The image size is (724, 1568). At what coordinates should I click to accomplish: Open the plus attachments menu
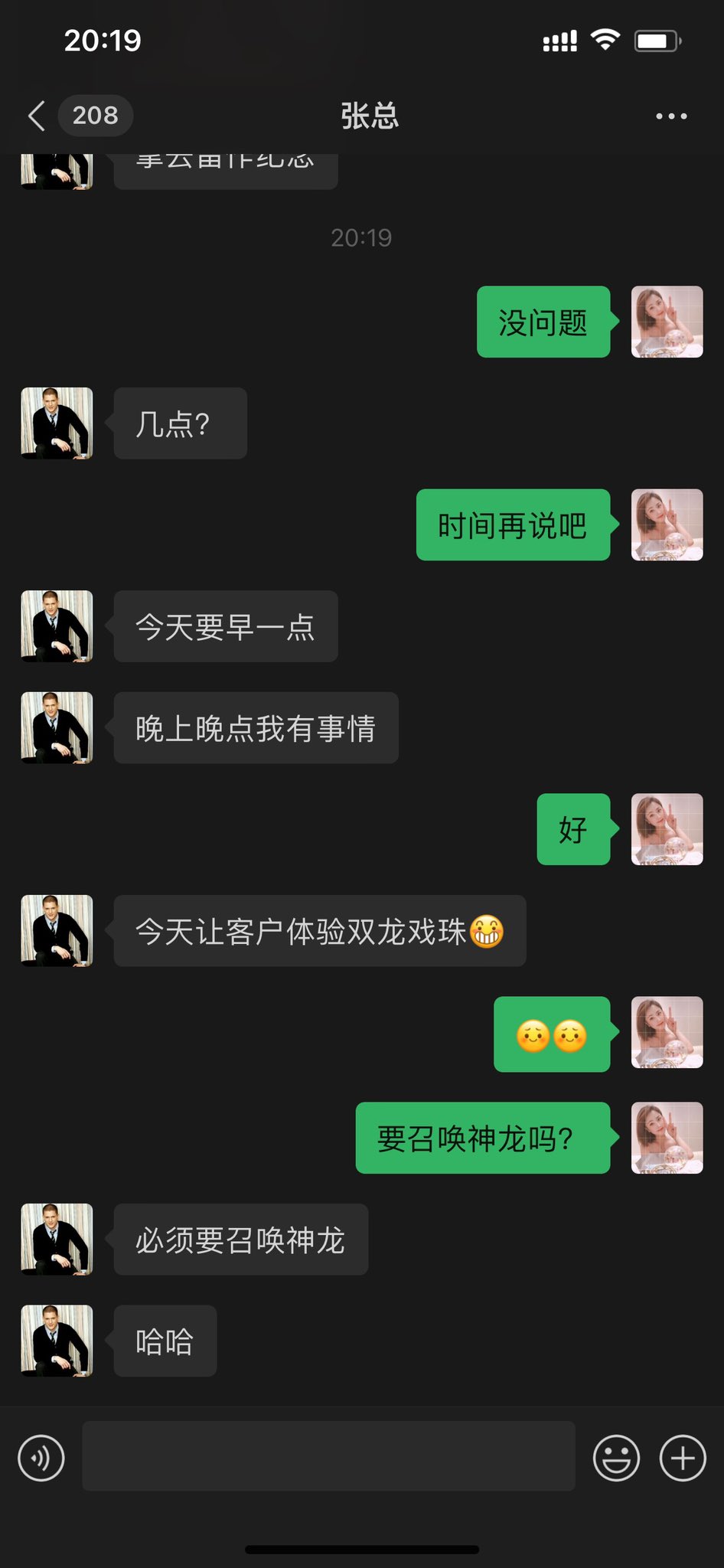pyautogui.click(x=683, y=1458)
